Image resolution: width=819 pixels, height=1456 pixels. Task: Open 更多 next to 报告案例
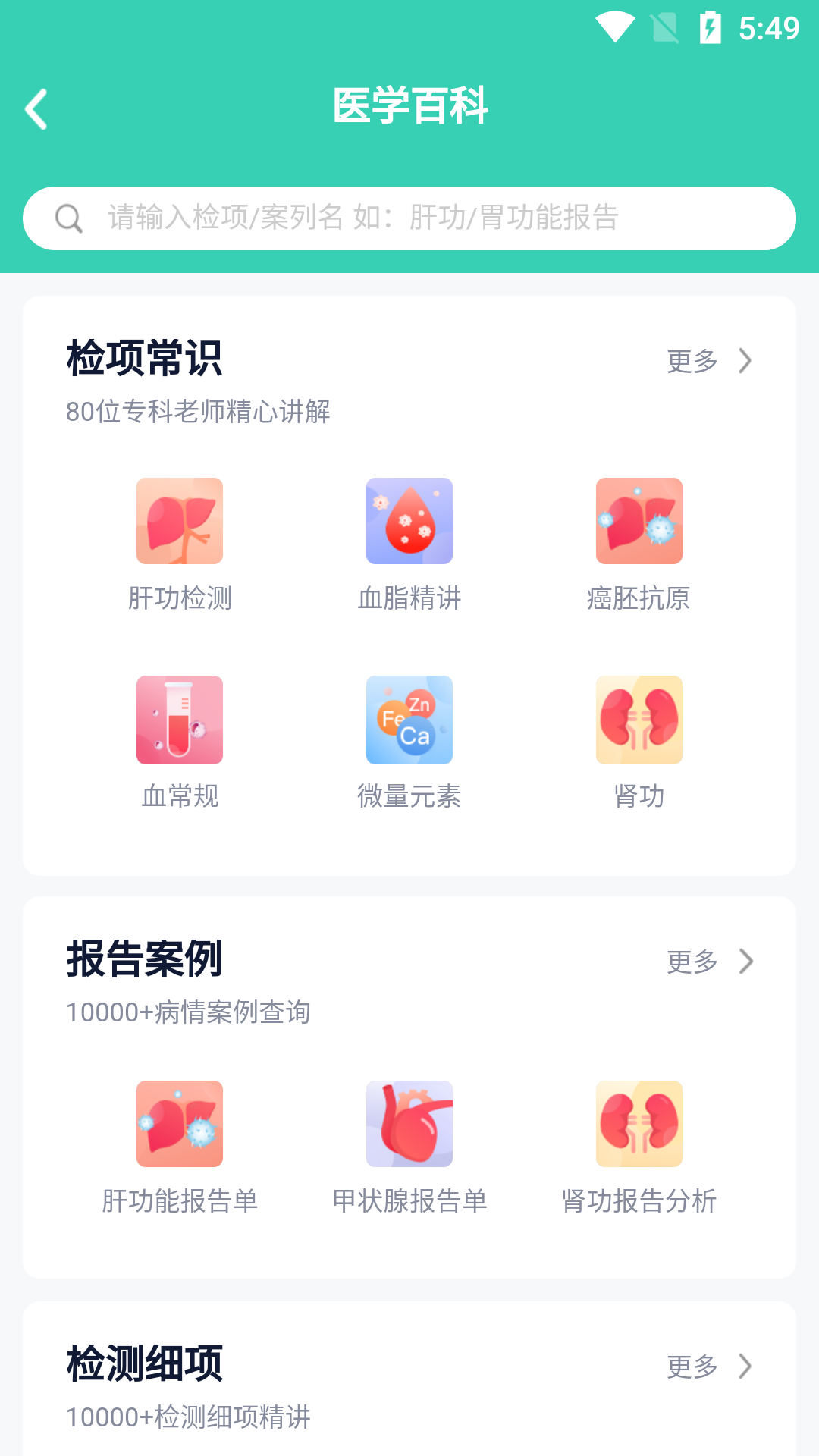[x=692, y=962]
